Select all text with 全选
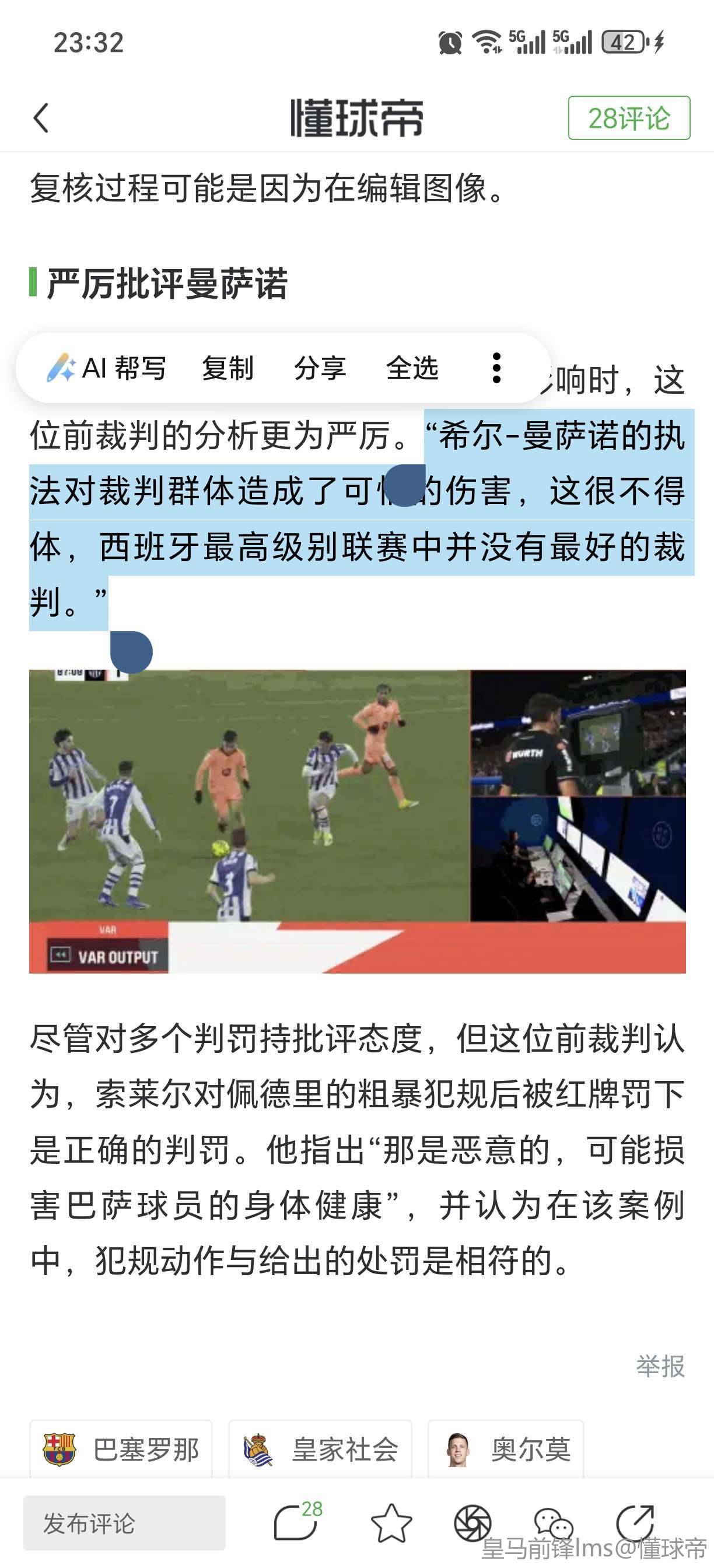714x1568 pixels. click(x=412, y=368)
